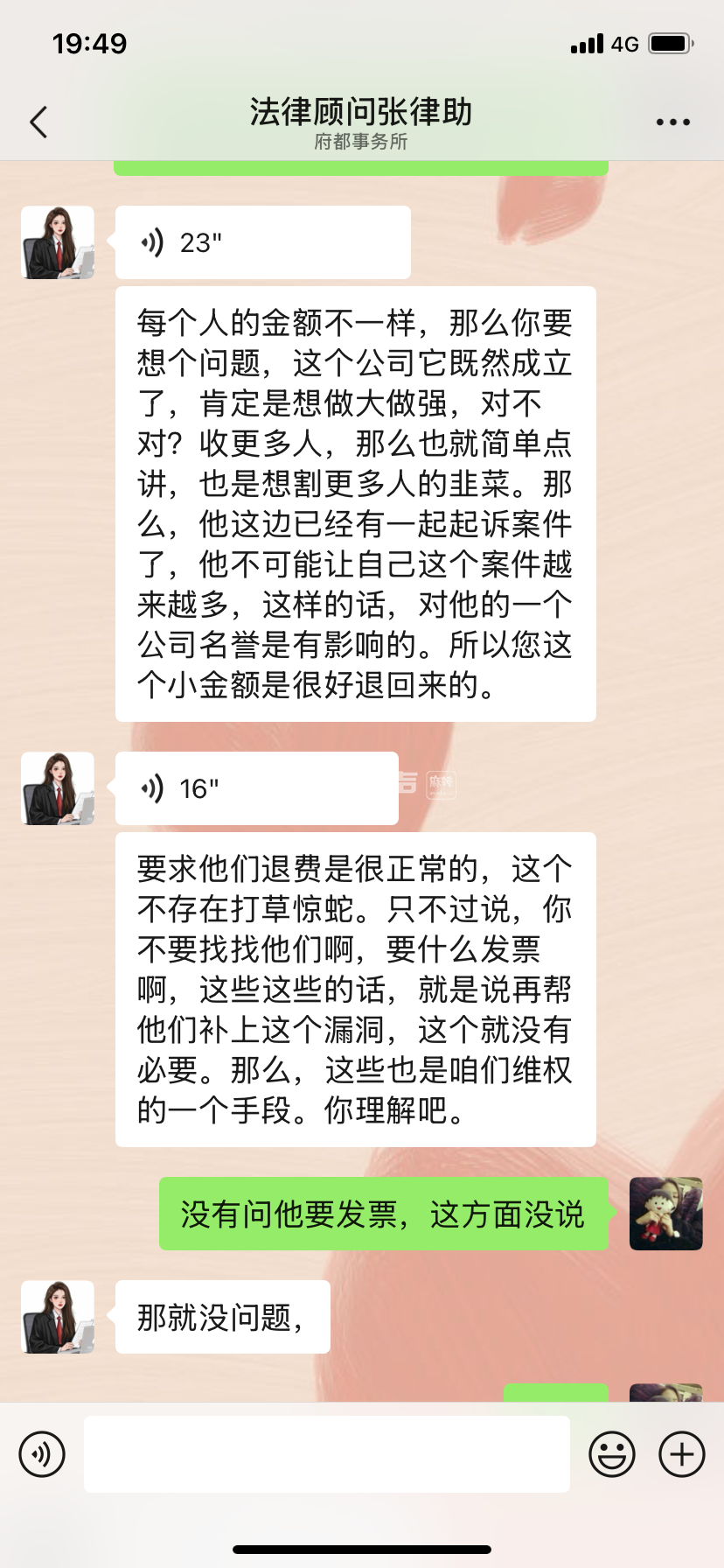Open the legal assistant's avatar beside 那就没问题
Image resolution: width=724 pixels, height=1568 pixels.
(x=58, y=1317)
